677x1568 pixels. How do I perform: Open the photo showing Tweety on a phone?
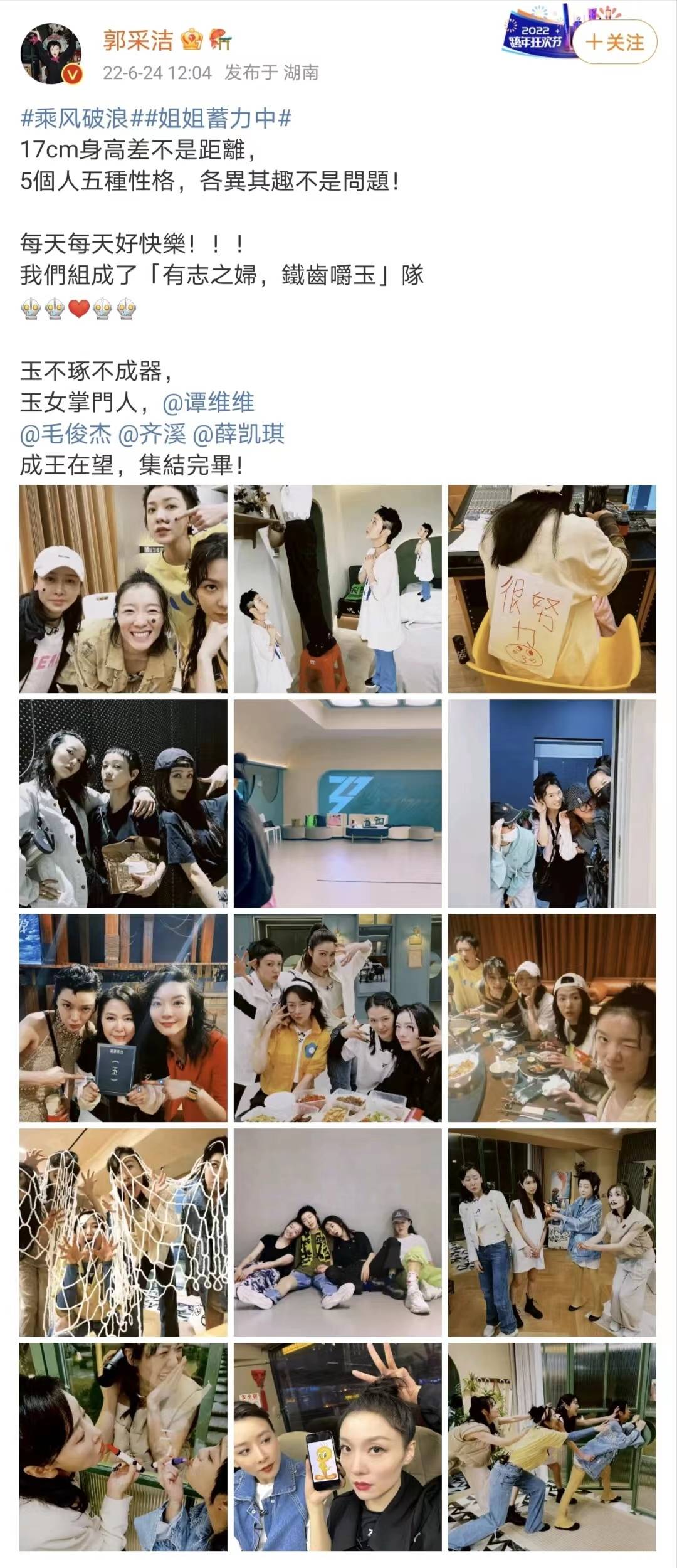coord(337,1447)
